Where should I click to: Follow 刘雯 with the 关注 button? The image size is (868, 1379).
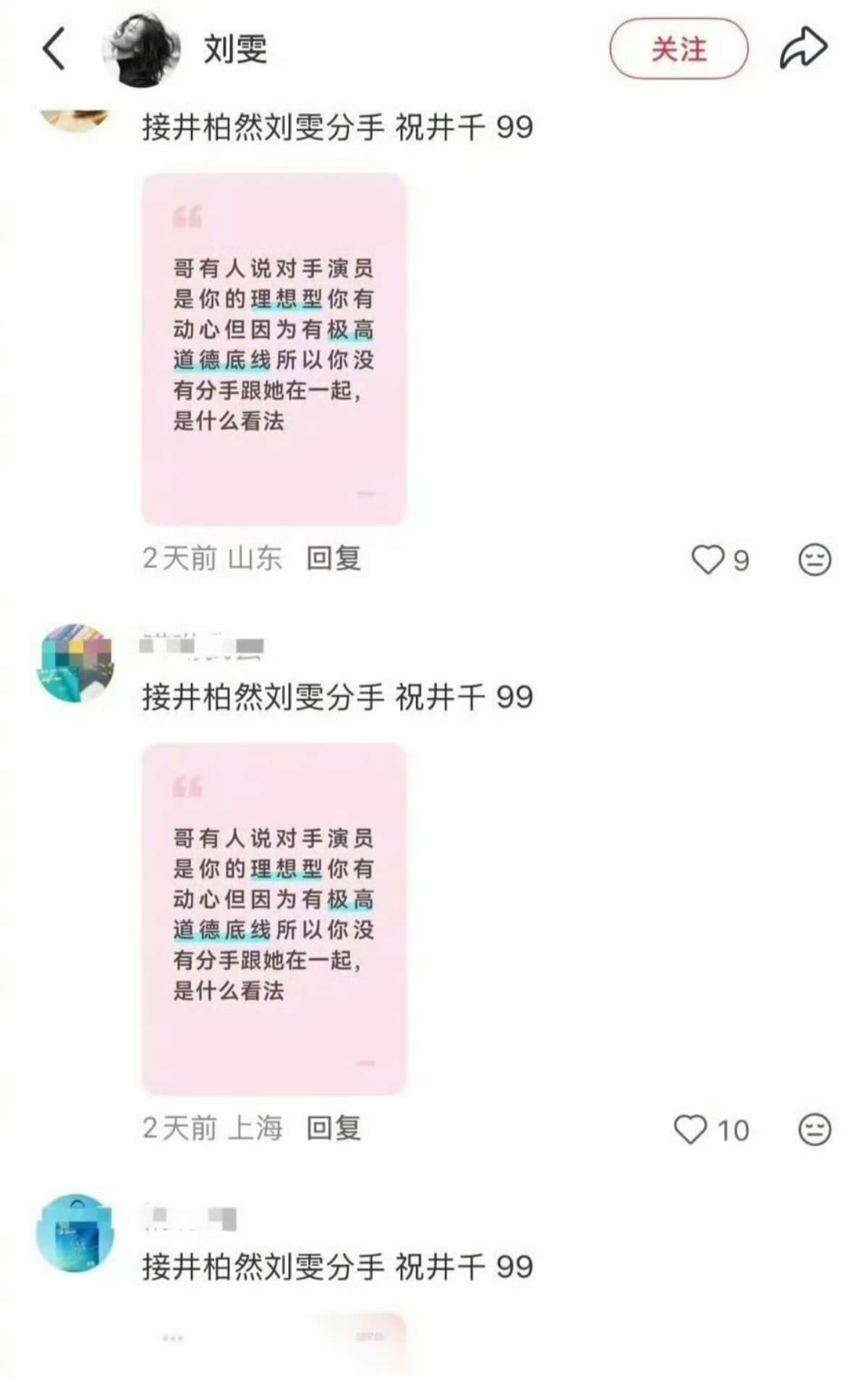(x=678, y=48)
